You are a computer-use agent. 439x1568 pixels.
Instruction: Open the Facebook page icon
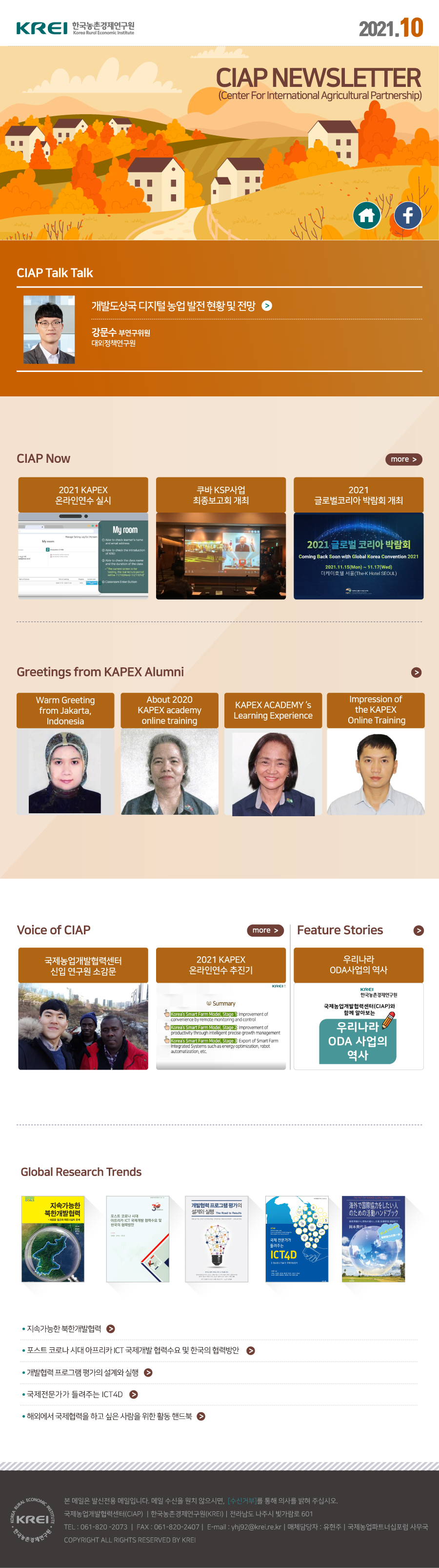tap(407, 215)
